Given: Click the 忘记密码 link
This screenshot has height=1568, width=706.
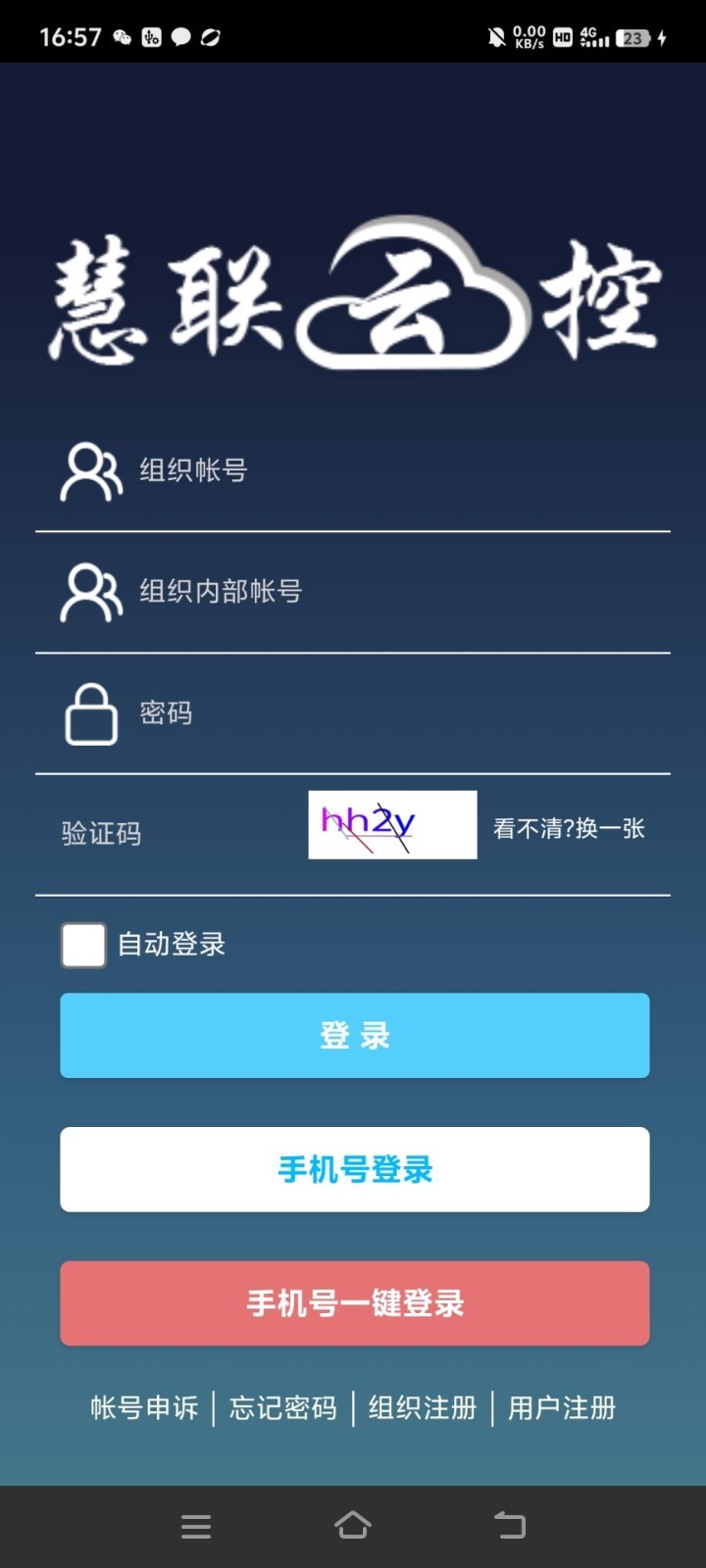Looking at the screenshot, I should pyautogui.click(x=283, y=1408).
